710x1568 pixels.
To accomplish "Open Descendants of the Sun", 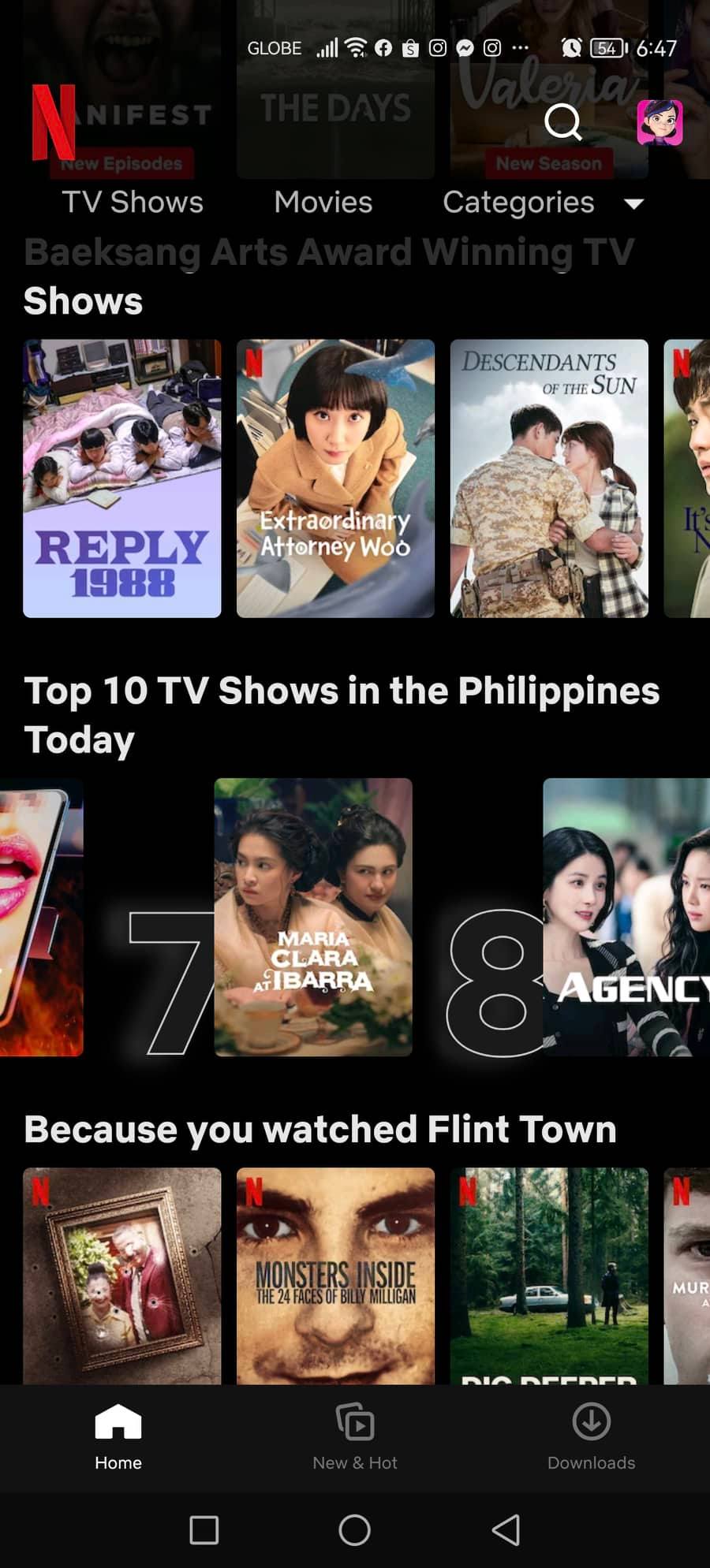I will click(x=549, y=478).
